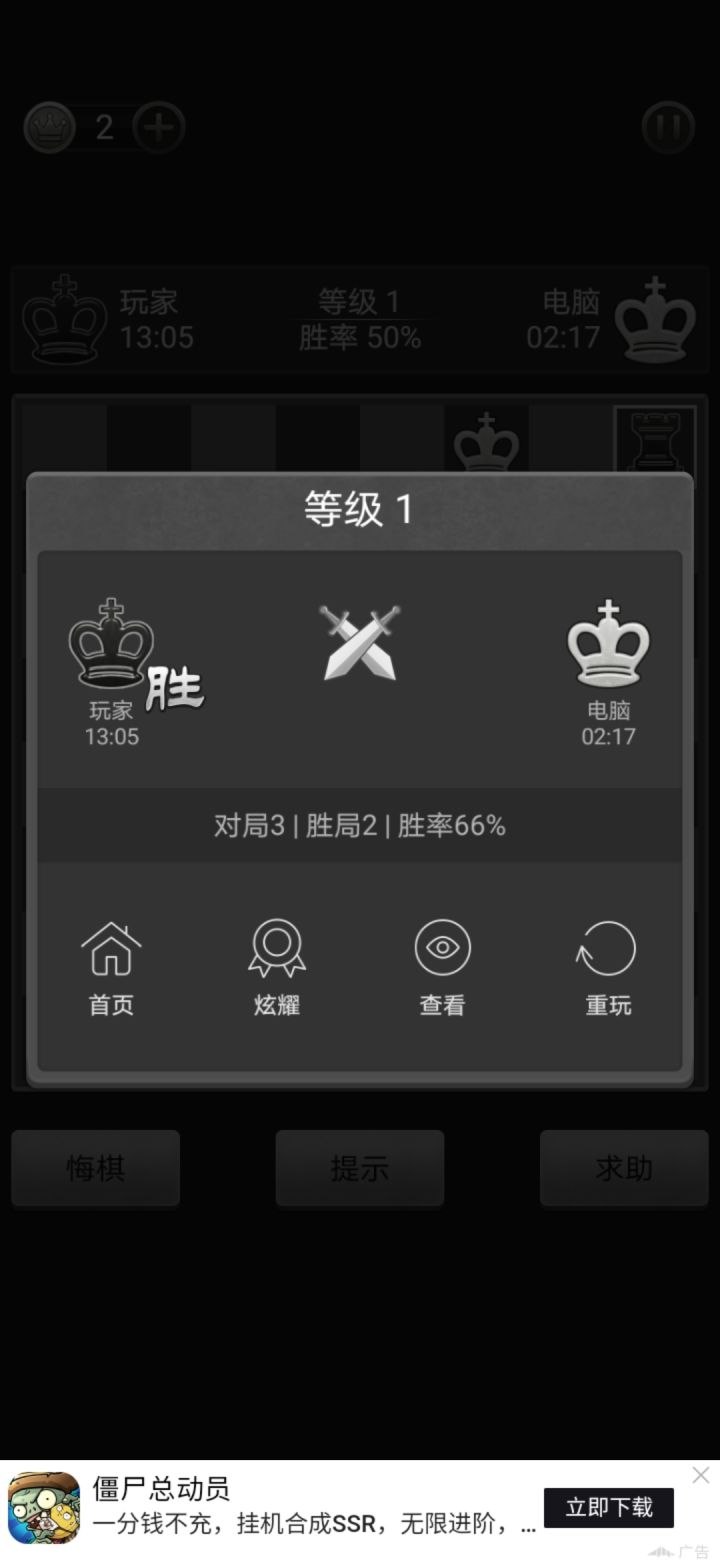Image resolution: width=720 pixels, height=1560 pixels.
Task: Select the computer's white king icon
Action: tap(610, 645)
